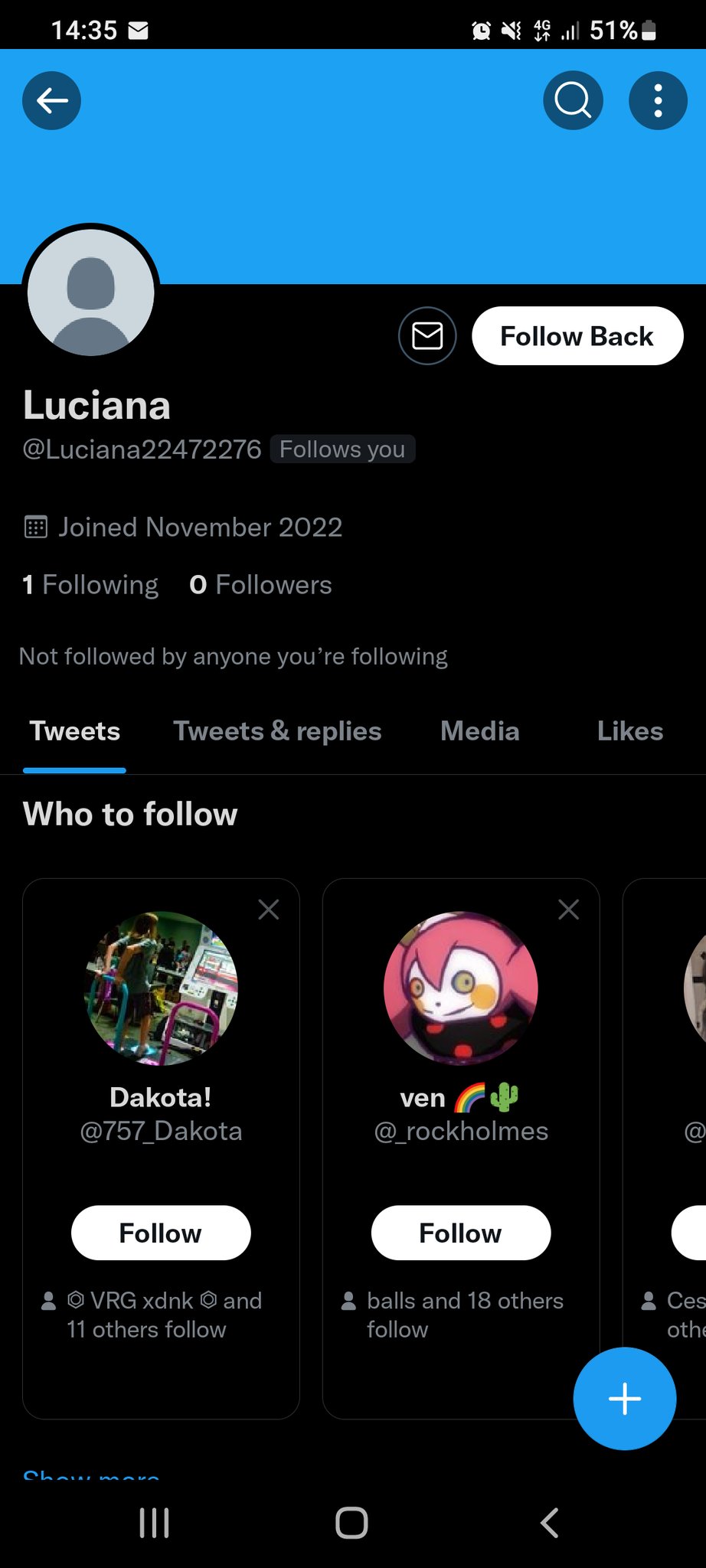The image size is (706, 1568).
Task: Switch to the Likes tab
Action: (x=629, y=731)
